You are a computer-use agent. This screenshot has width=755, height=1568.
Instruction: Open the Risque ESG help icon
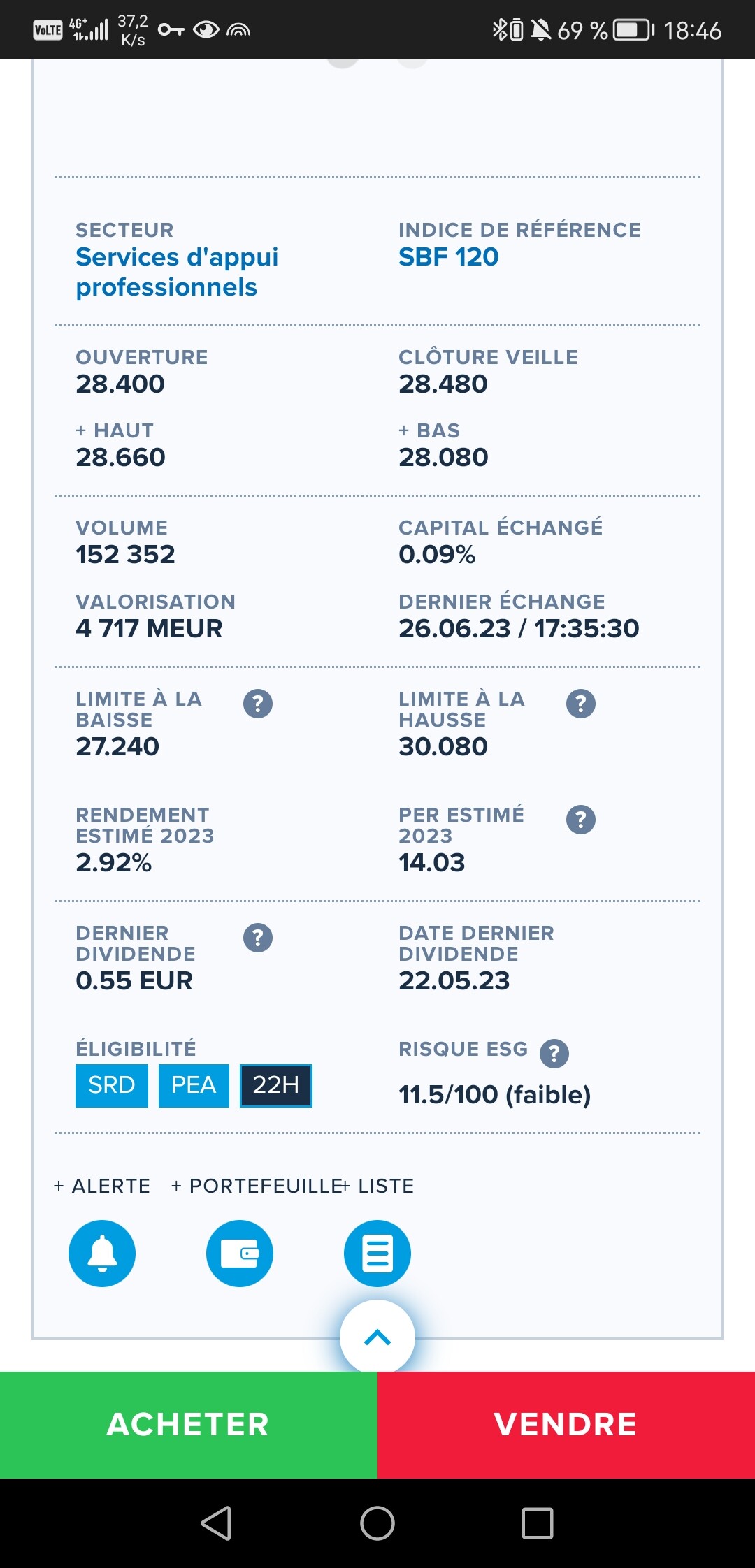click(x=554, y=1054)
